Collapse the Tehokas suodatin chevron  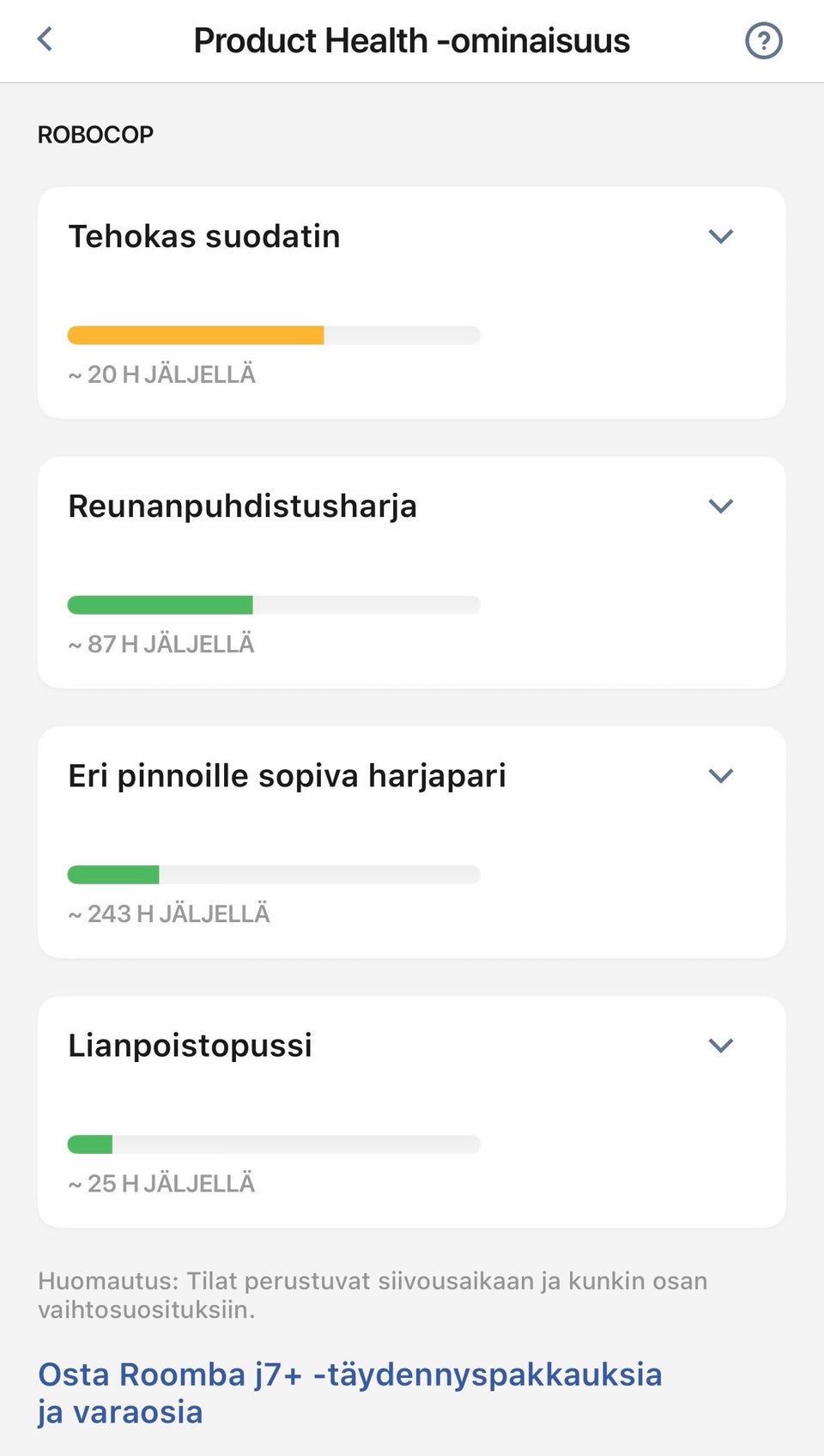[719, 236]
